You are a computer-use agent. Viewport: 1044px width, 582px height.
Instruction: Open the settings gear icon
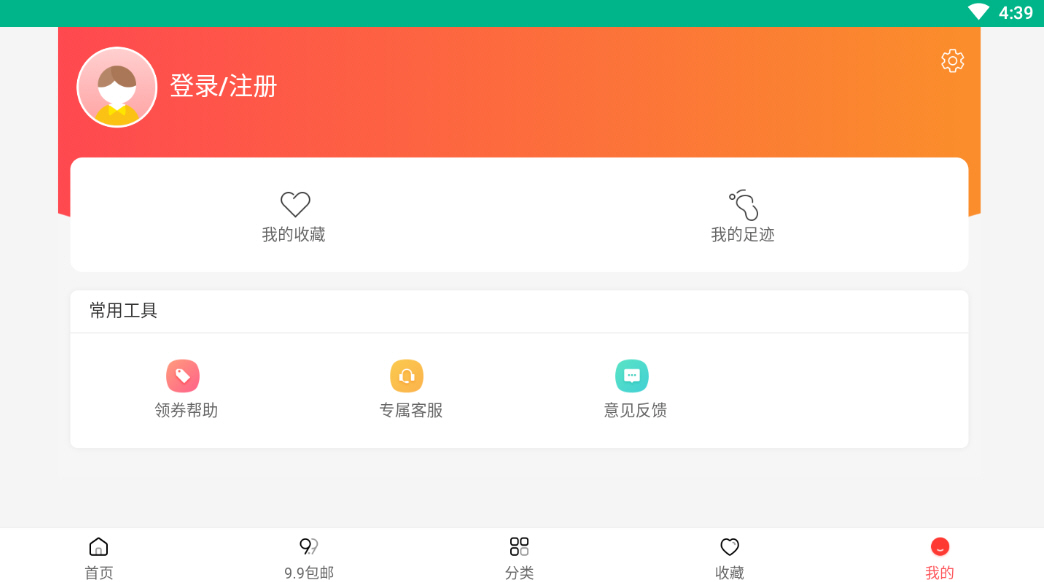952,61
